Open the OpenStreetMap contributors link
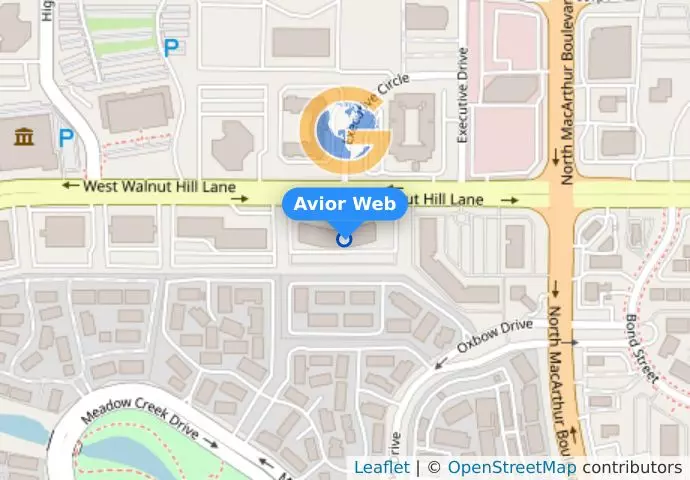The image size is (690, 480). click(x=511, y=467)
